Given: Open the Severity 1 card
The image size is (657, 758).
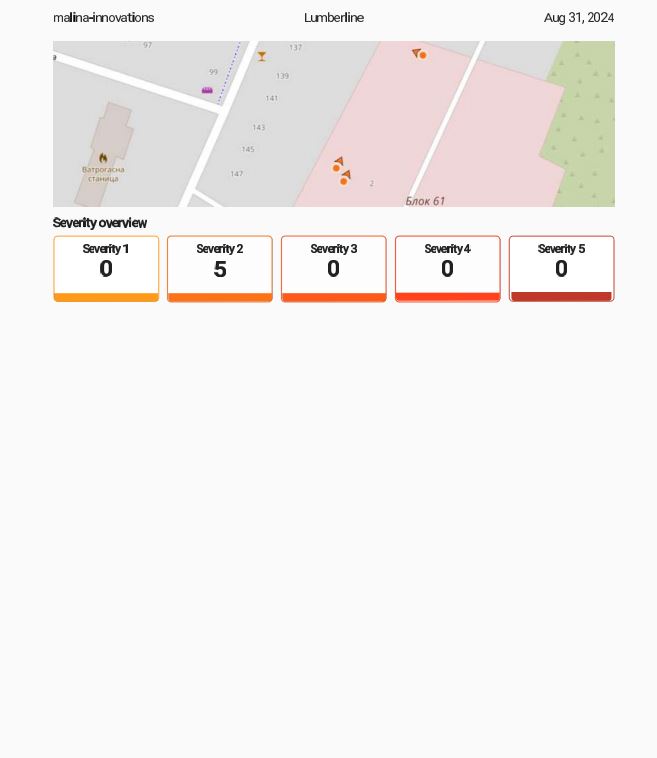Looking at the screenshot, I should 106,268.
